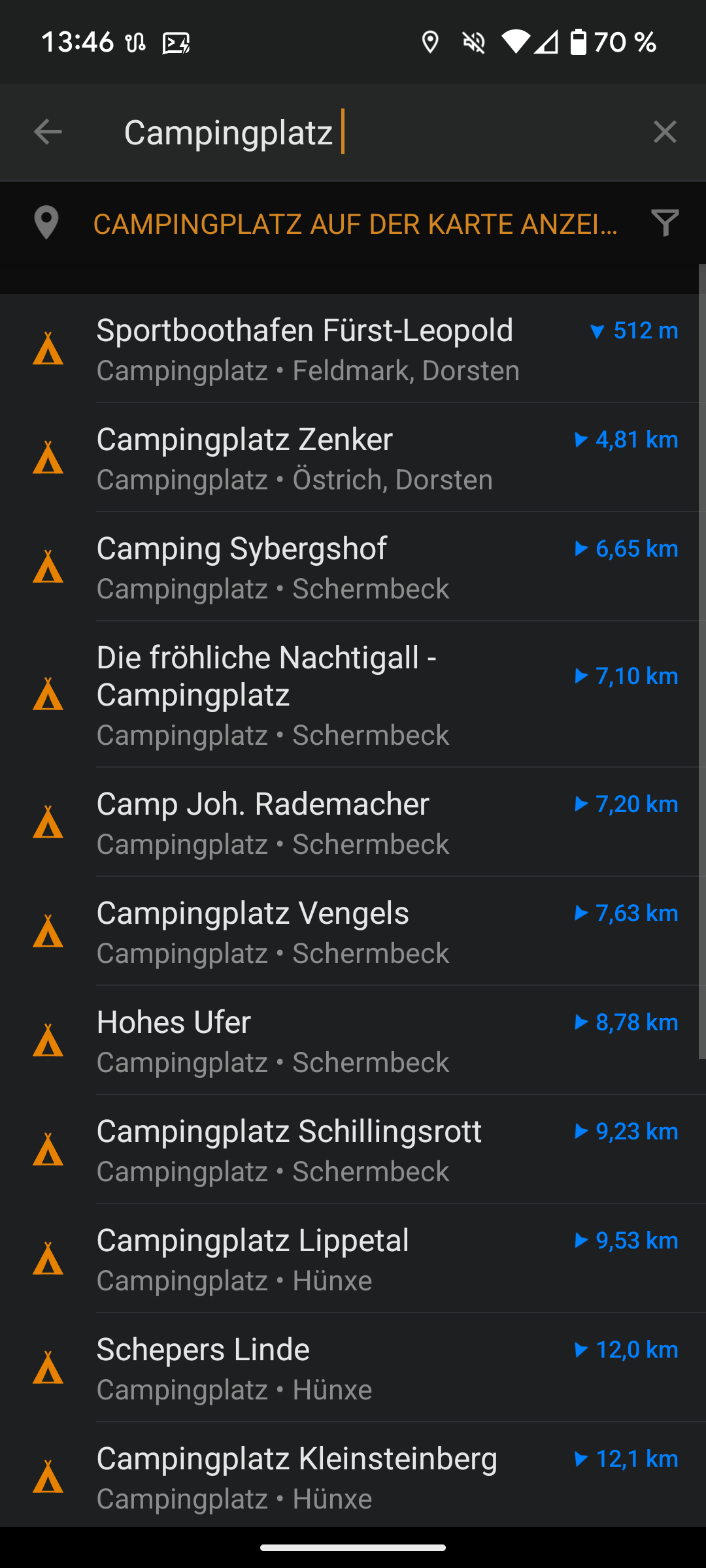Open Sportboothafen Fürst-Leopold result
Viewport: 706px width, 1568px height.
[353, 348]
